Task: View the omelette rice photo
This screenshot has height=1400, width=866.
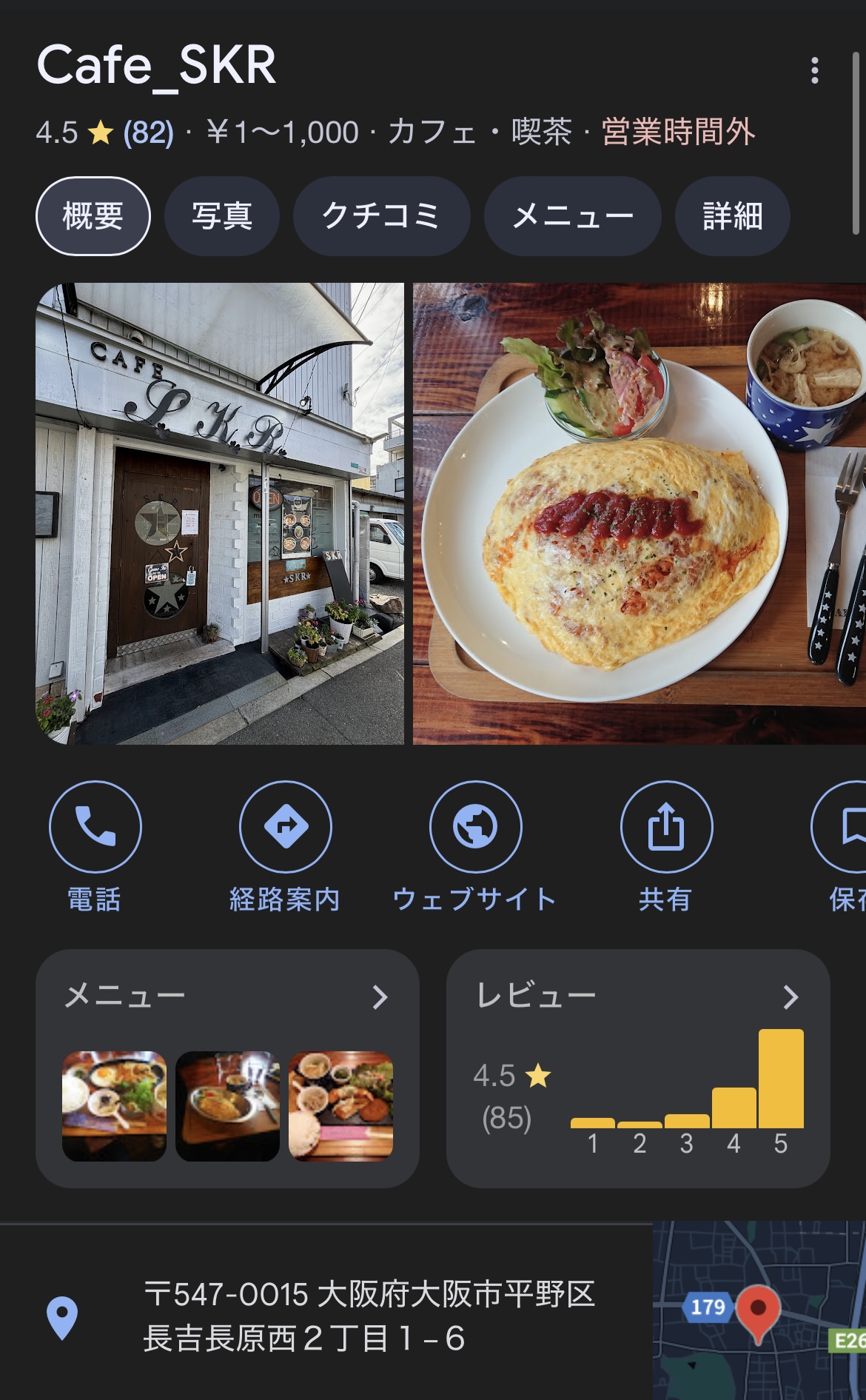Action: point(639,513)
